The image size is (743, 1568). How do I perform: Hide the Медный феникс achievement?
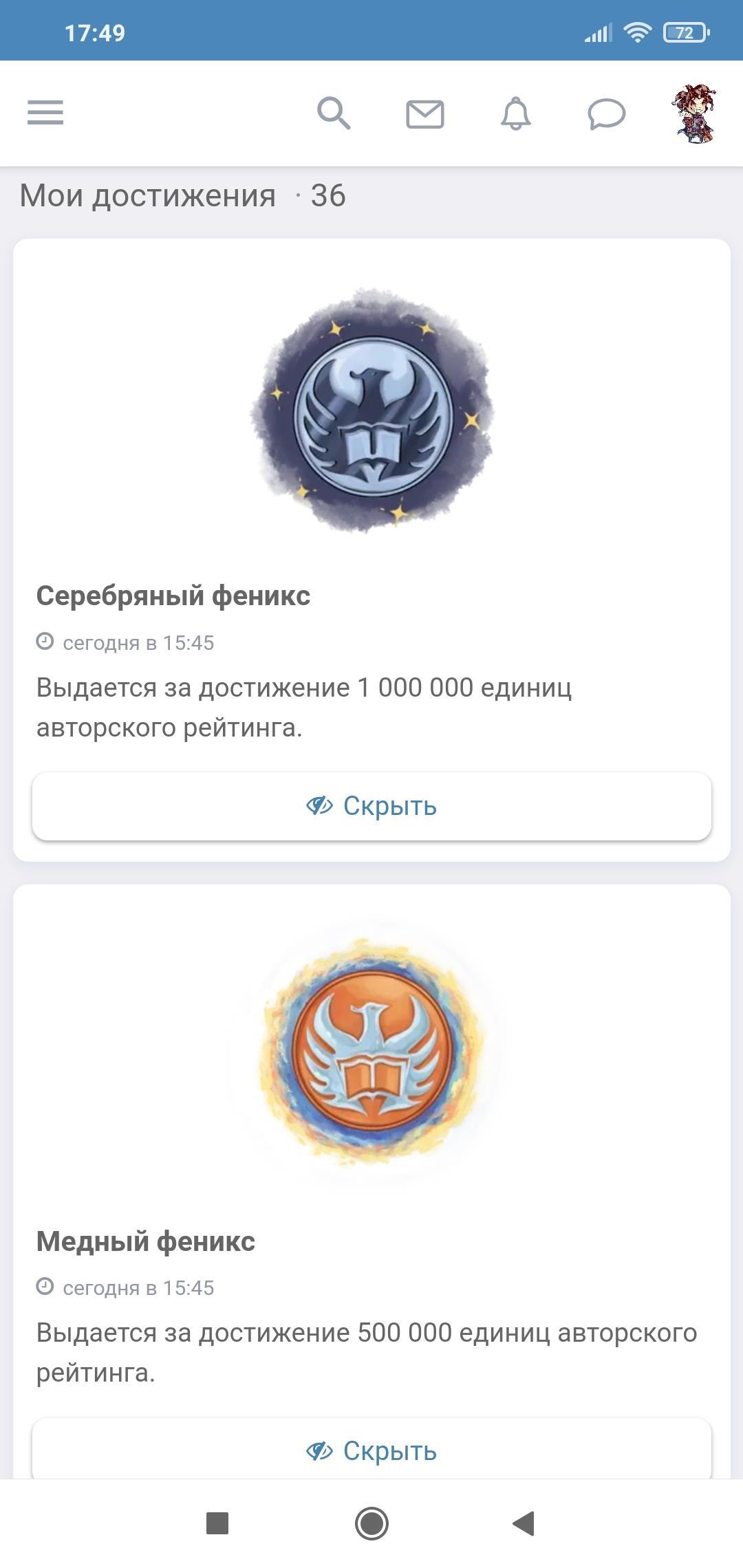point(371,1451)
